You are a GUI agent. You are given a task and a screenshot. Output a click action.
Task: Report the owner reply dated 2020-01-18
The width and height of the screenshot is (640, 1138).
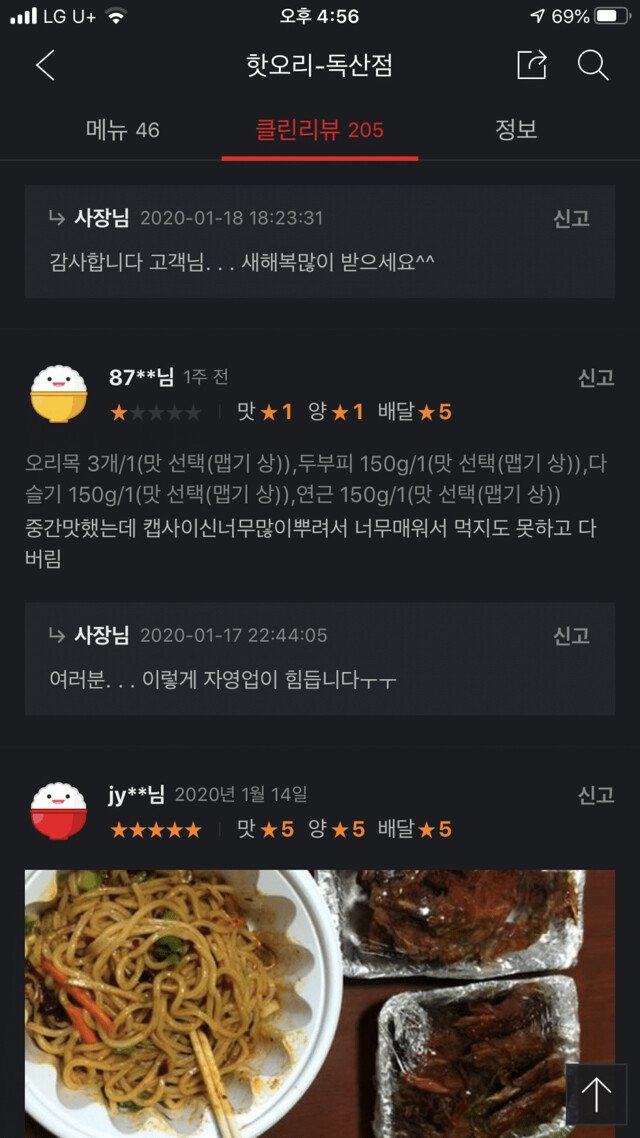[571, 219]
